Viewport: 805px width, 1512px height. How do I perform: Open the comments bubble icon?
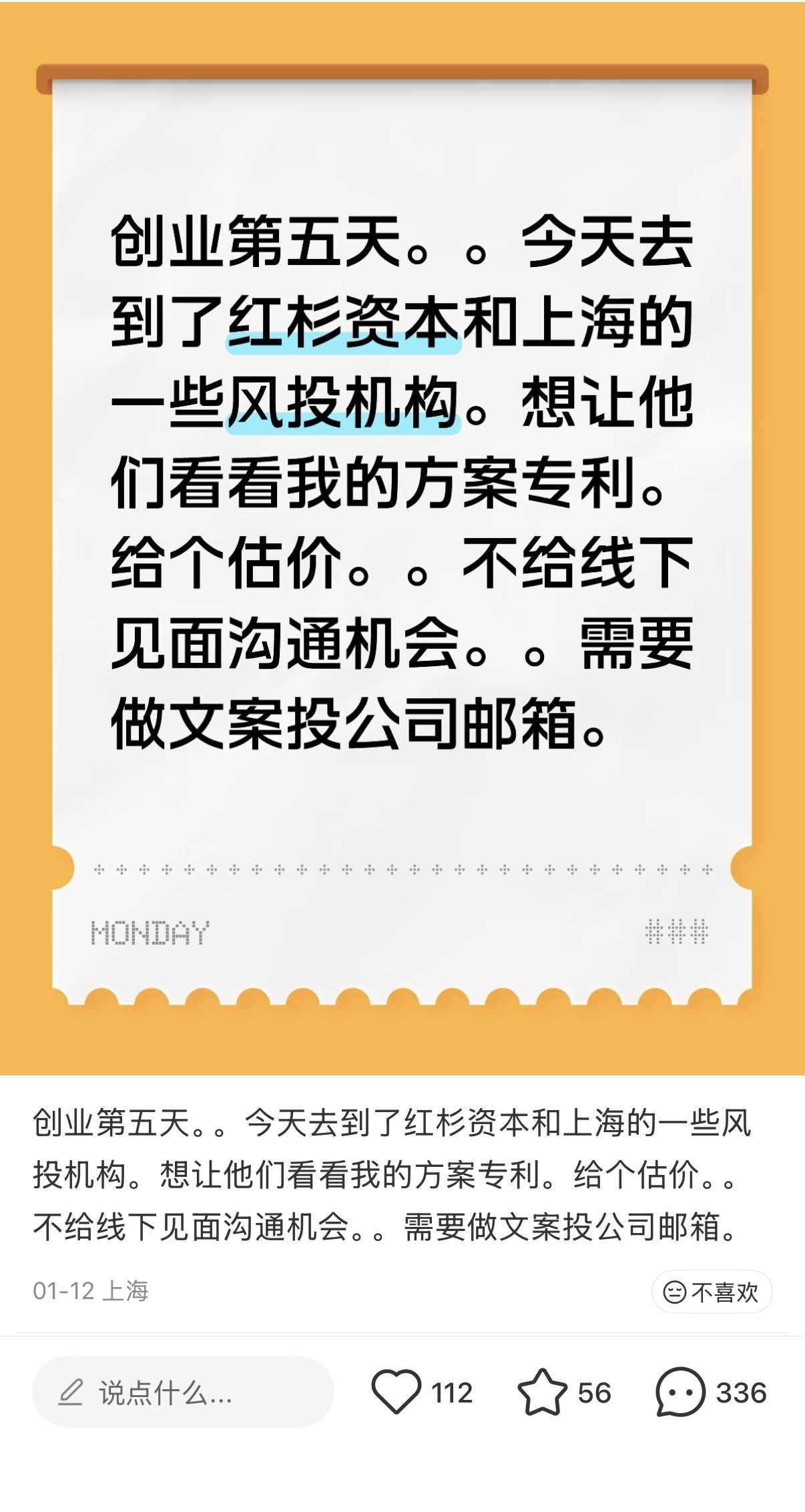point(680,1391)
